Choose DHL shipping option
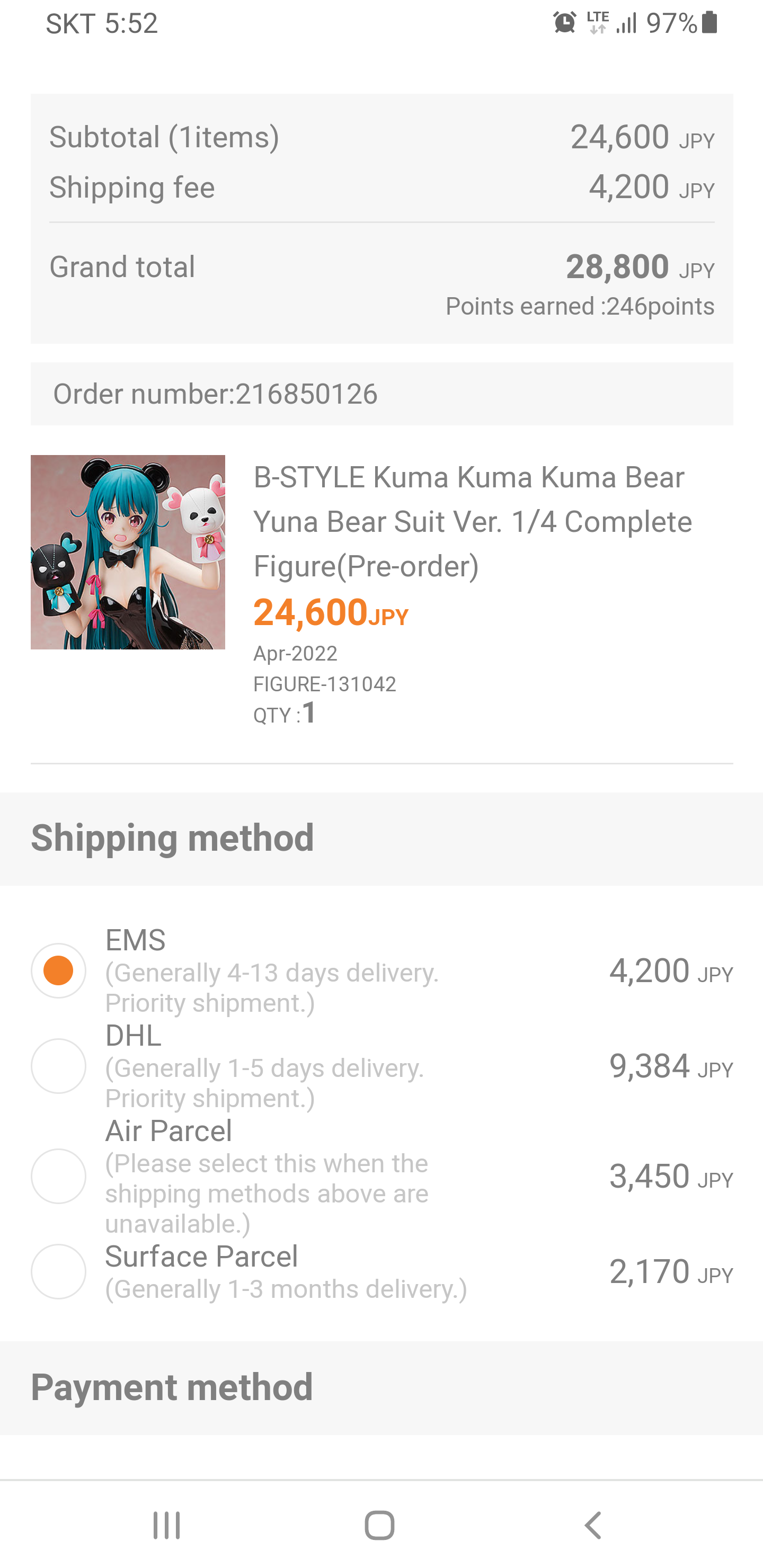The height and width of the screenshot is (1568, 763). 58,1066
